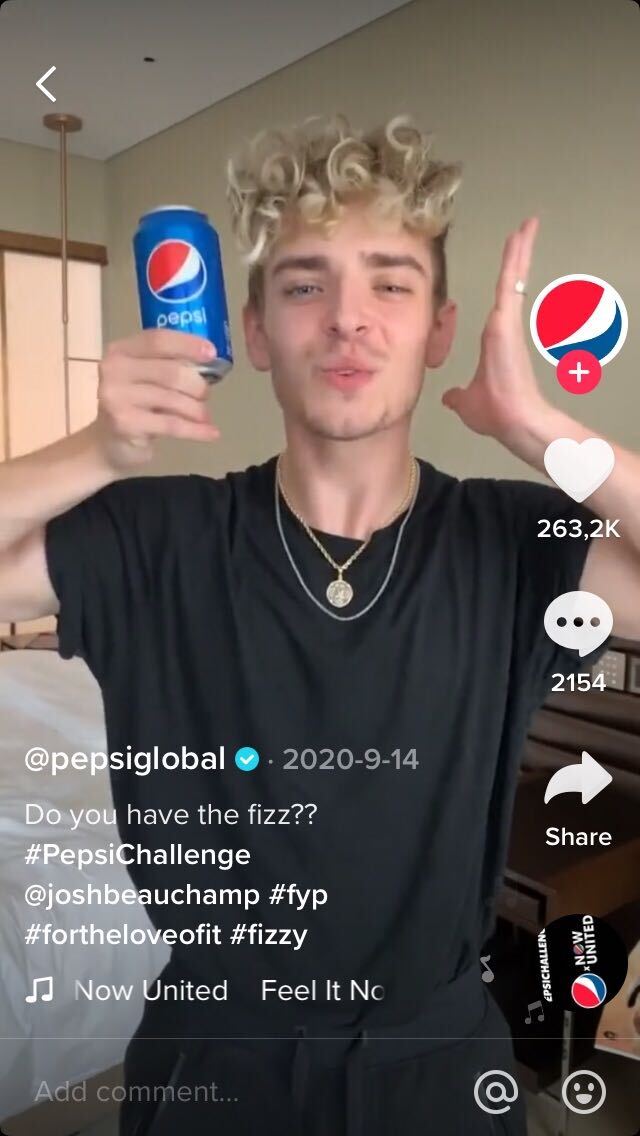Share this video
The height and width of the screenshot is (1136, 640).
[x=578, y=779]
